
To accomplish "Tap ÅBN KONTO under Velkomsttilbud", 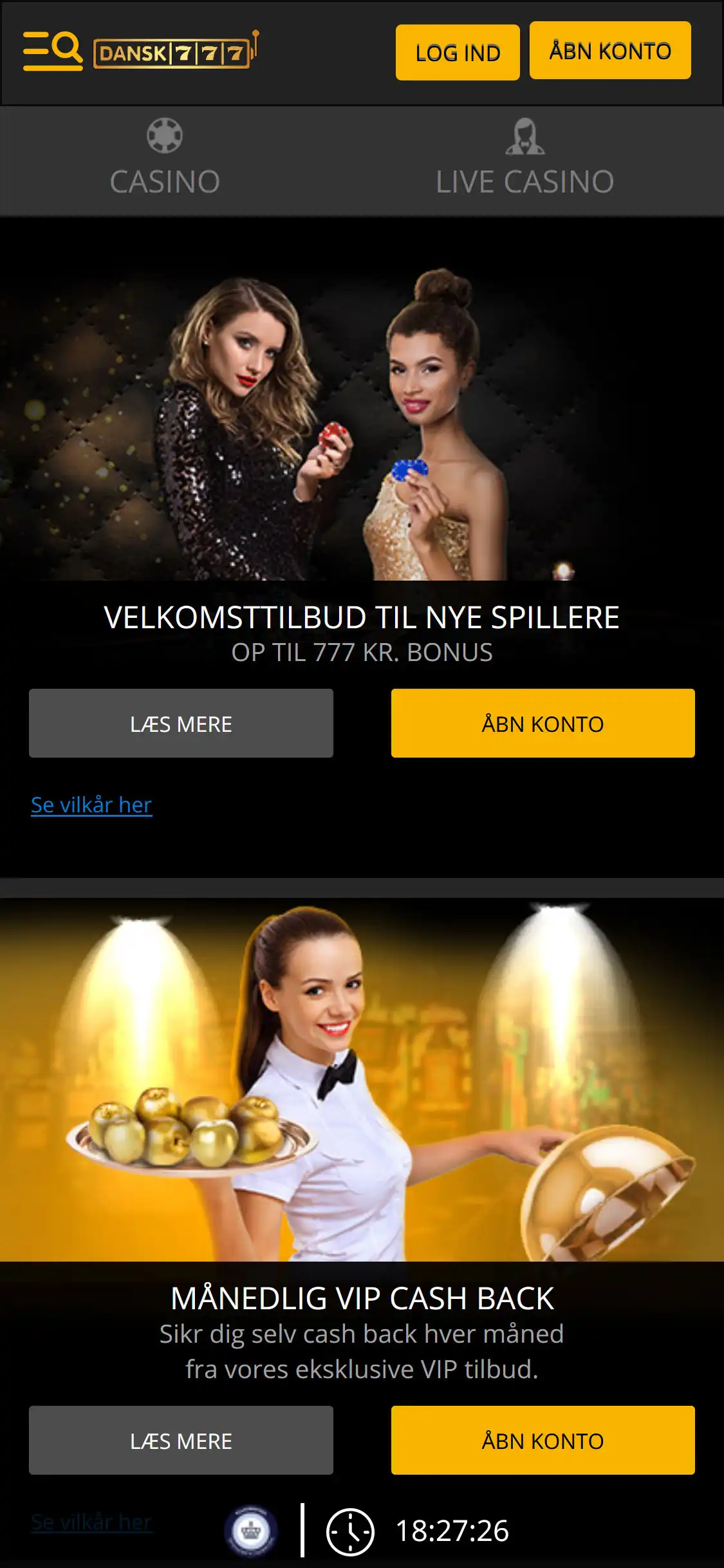I will [x=543, y=723].
